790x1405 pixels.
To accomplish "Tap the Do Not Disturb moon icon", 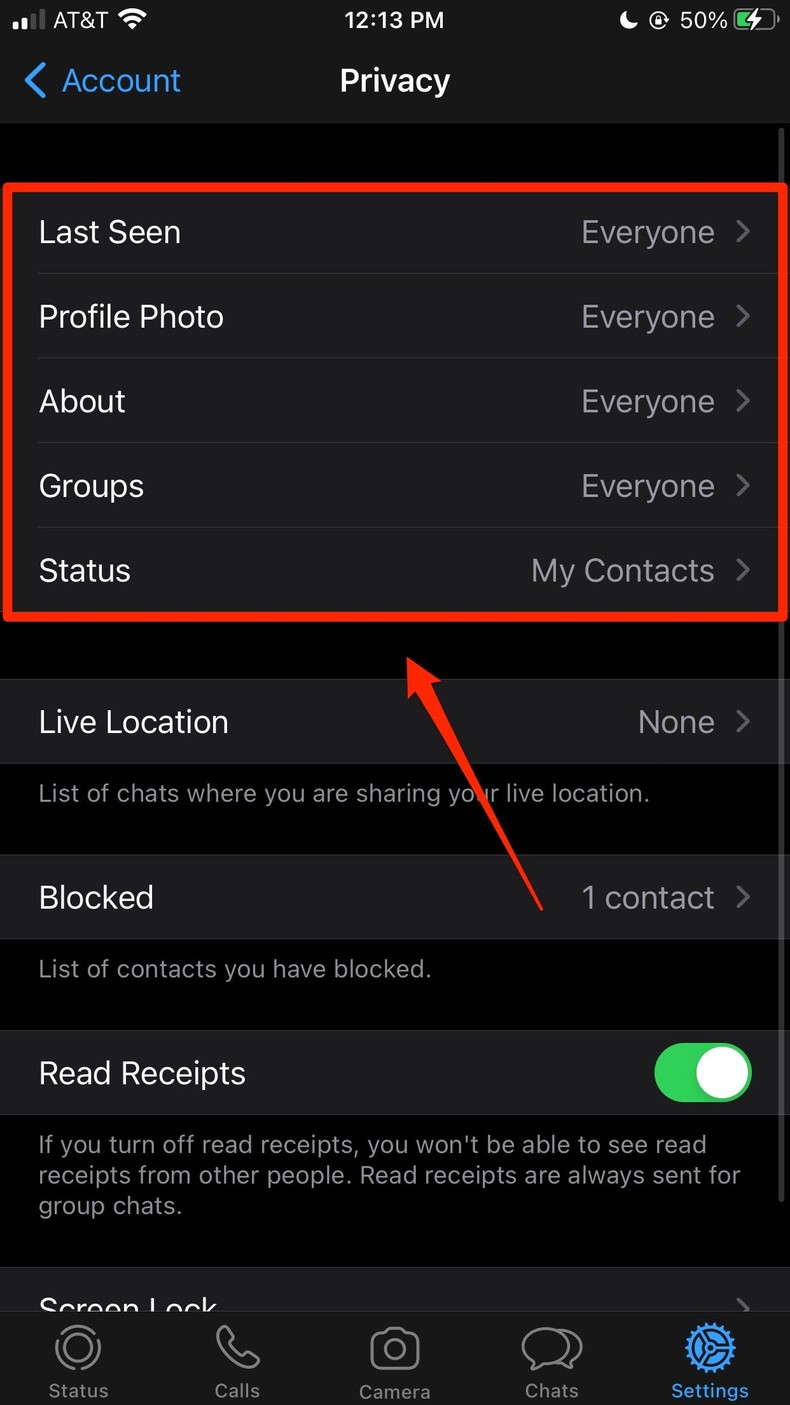I will [629, 19].
